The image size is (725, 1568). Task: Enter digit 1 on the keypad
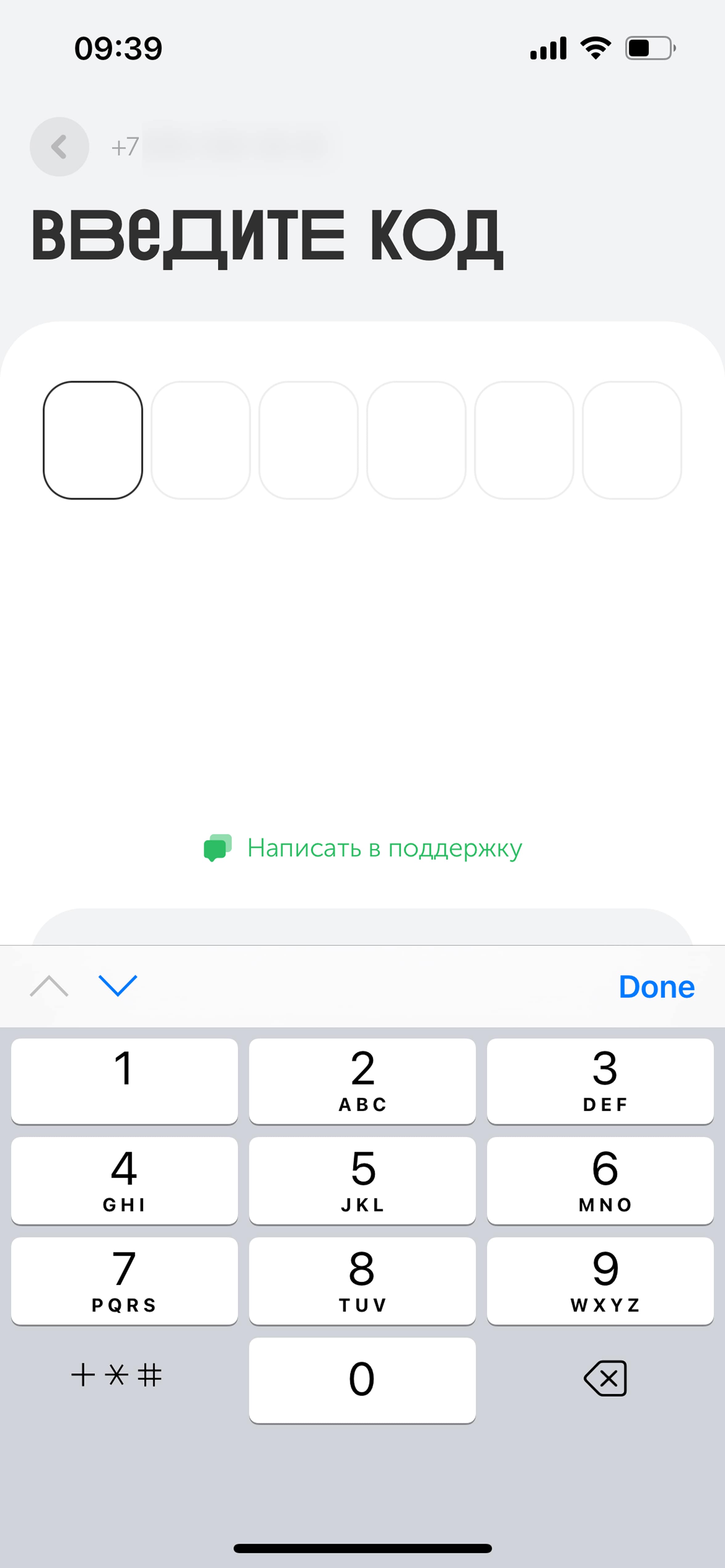[124, 1081]
